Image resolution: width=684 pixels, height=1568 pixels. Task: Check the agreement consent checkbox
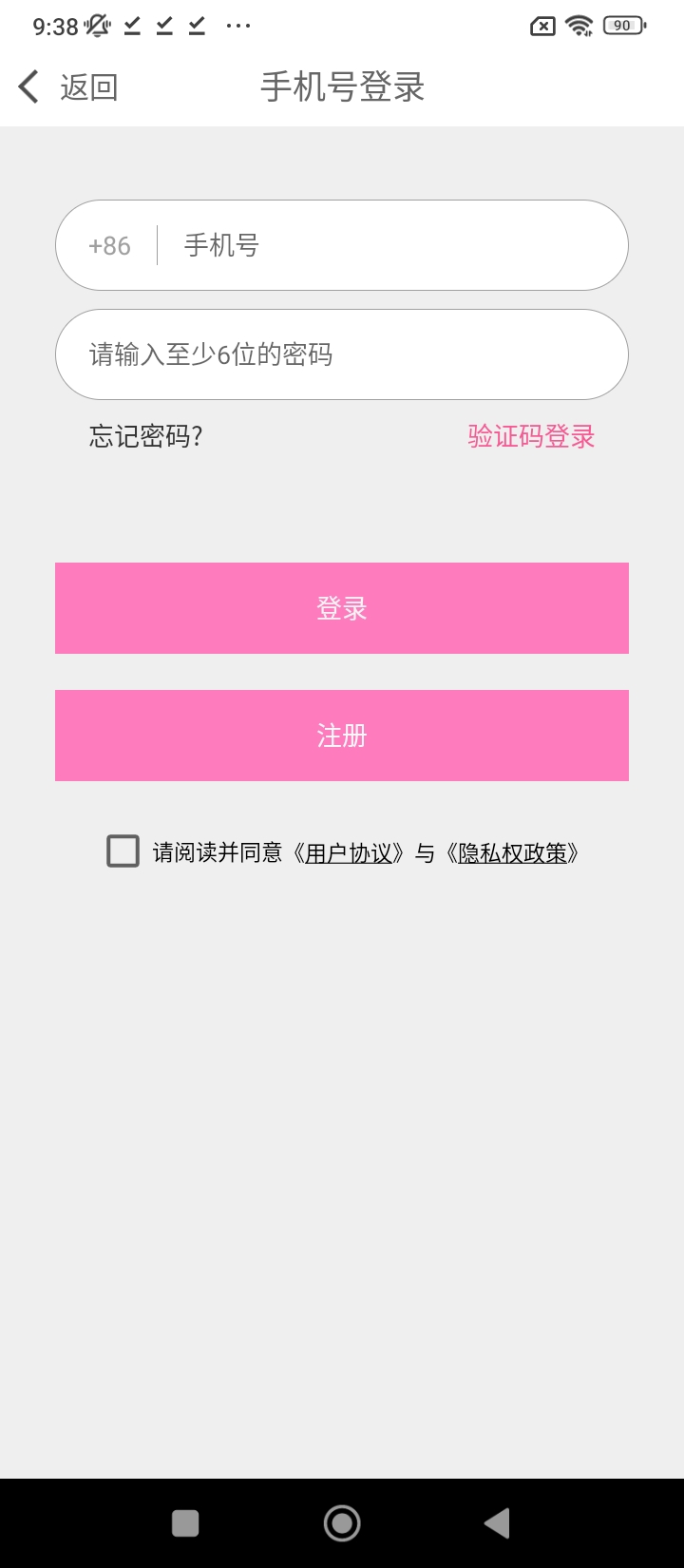(123, 851)
